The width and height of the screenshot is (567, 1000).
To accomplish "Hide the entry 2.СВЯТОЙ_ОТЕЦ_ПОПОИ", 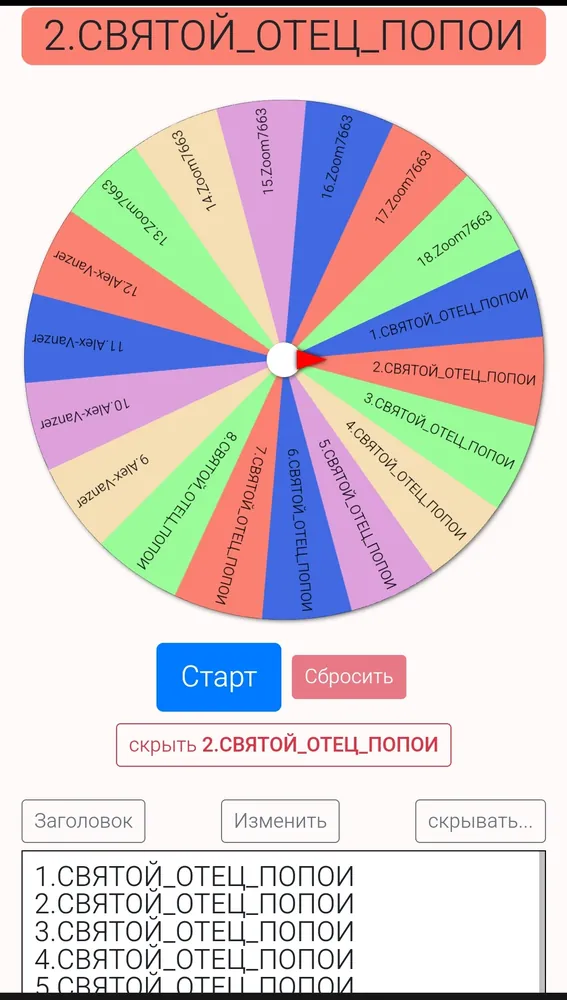I will [x=284, y=745].
